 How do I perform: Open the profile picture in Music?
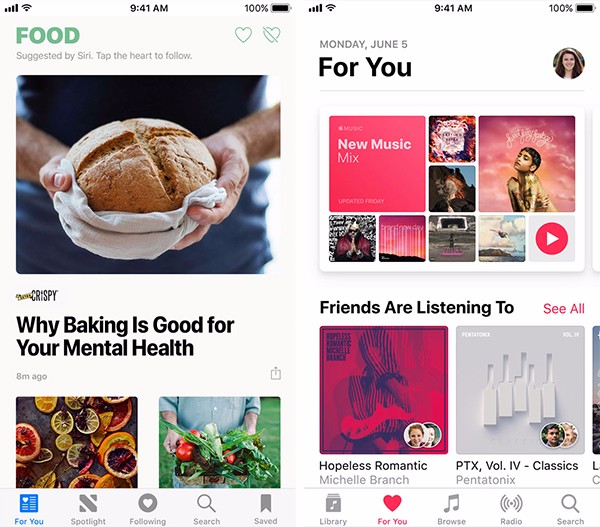pos(568,64)
